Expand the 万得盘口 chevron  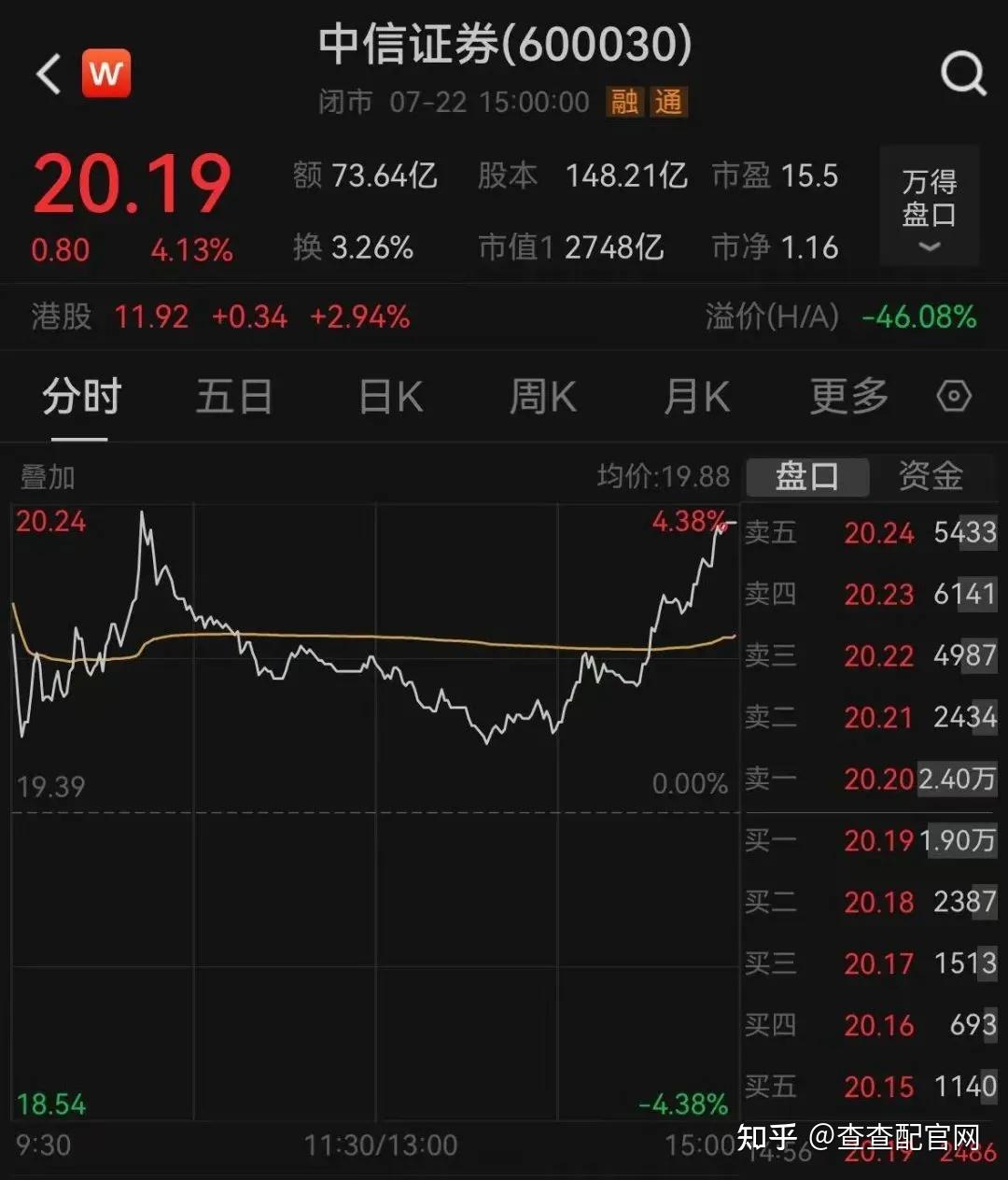[929, 246]
